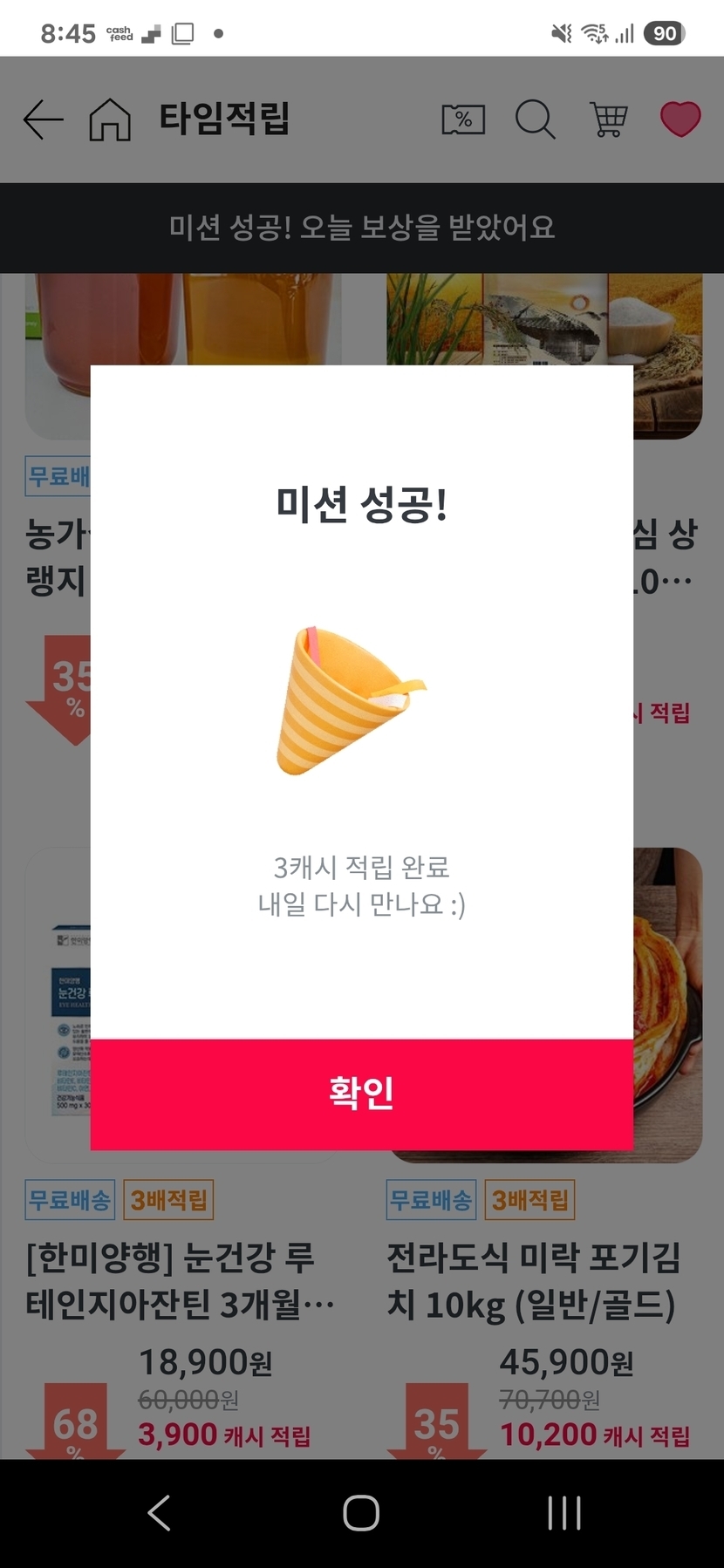Open the 한미양행 눈건강 루테인지아잔틴 product
Viewport: 724px width, 1568px height.
(x=179, y=1280)
